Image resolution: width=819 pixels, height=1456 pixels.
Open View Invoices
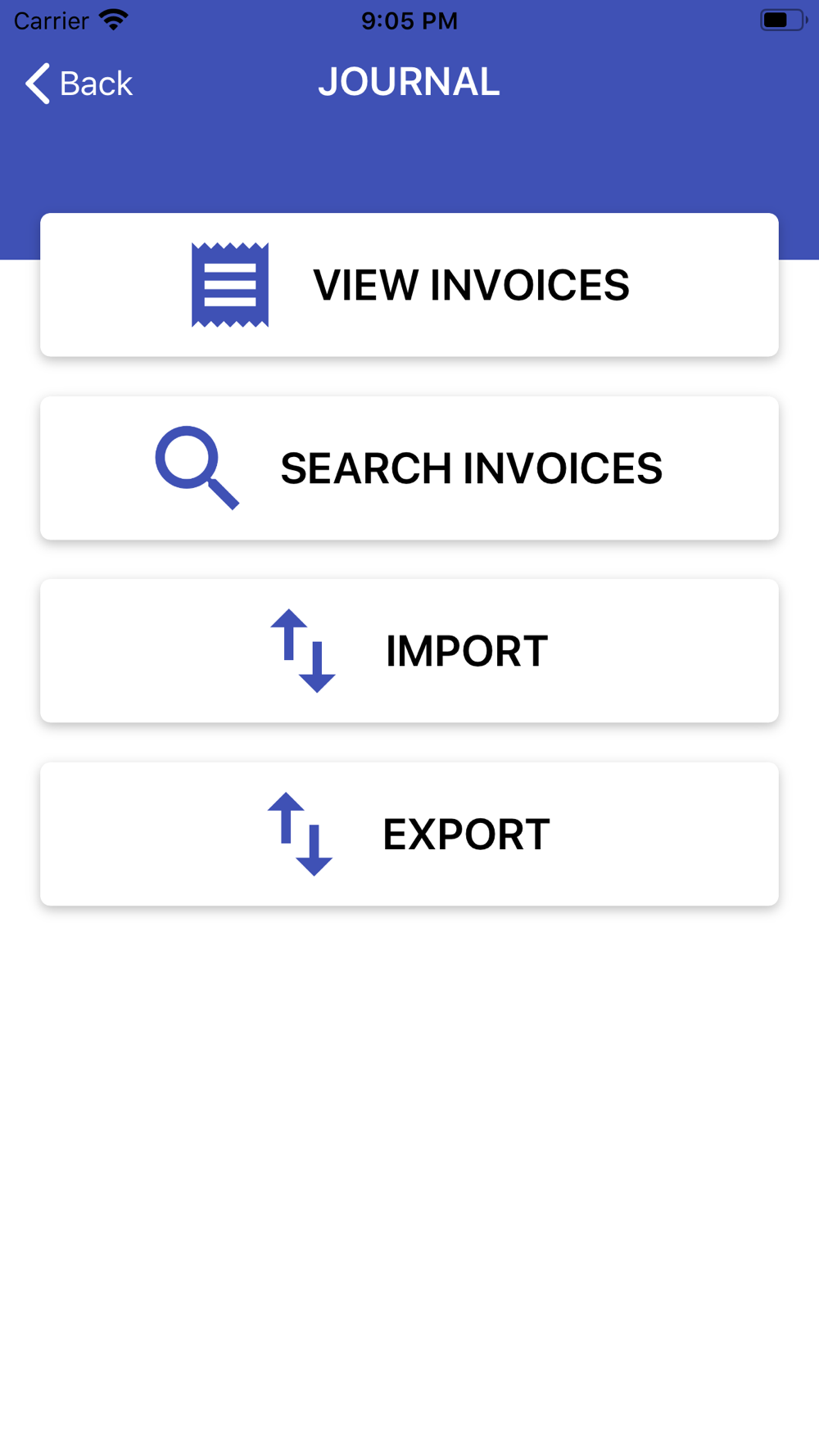409,285
